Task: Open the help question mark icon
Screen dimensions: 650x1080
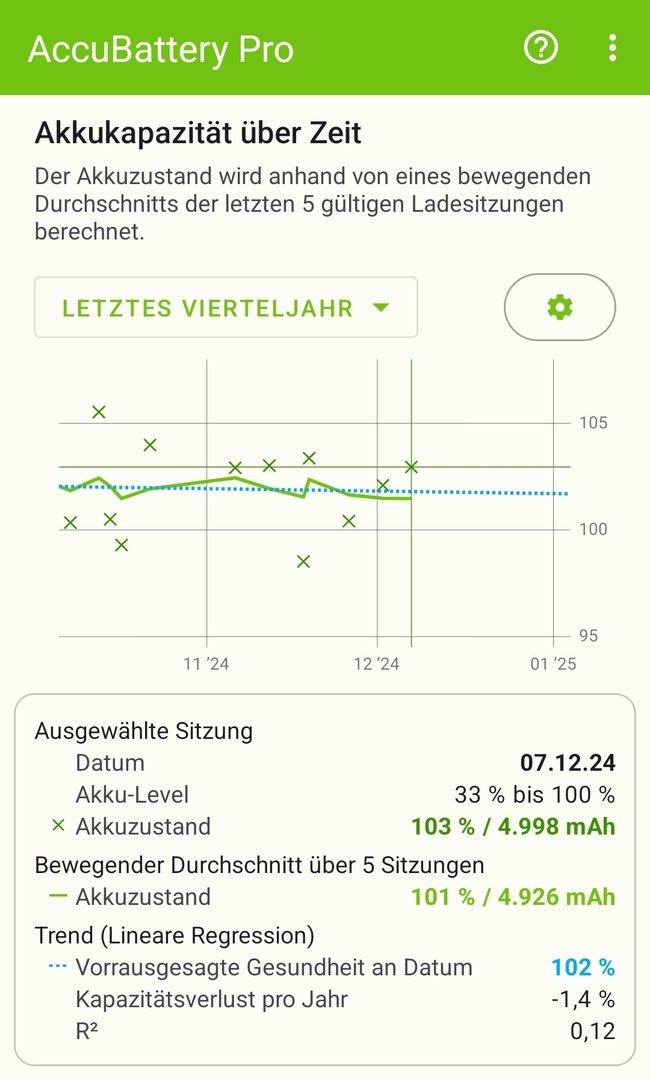Action: click(x=541, y=47)
